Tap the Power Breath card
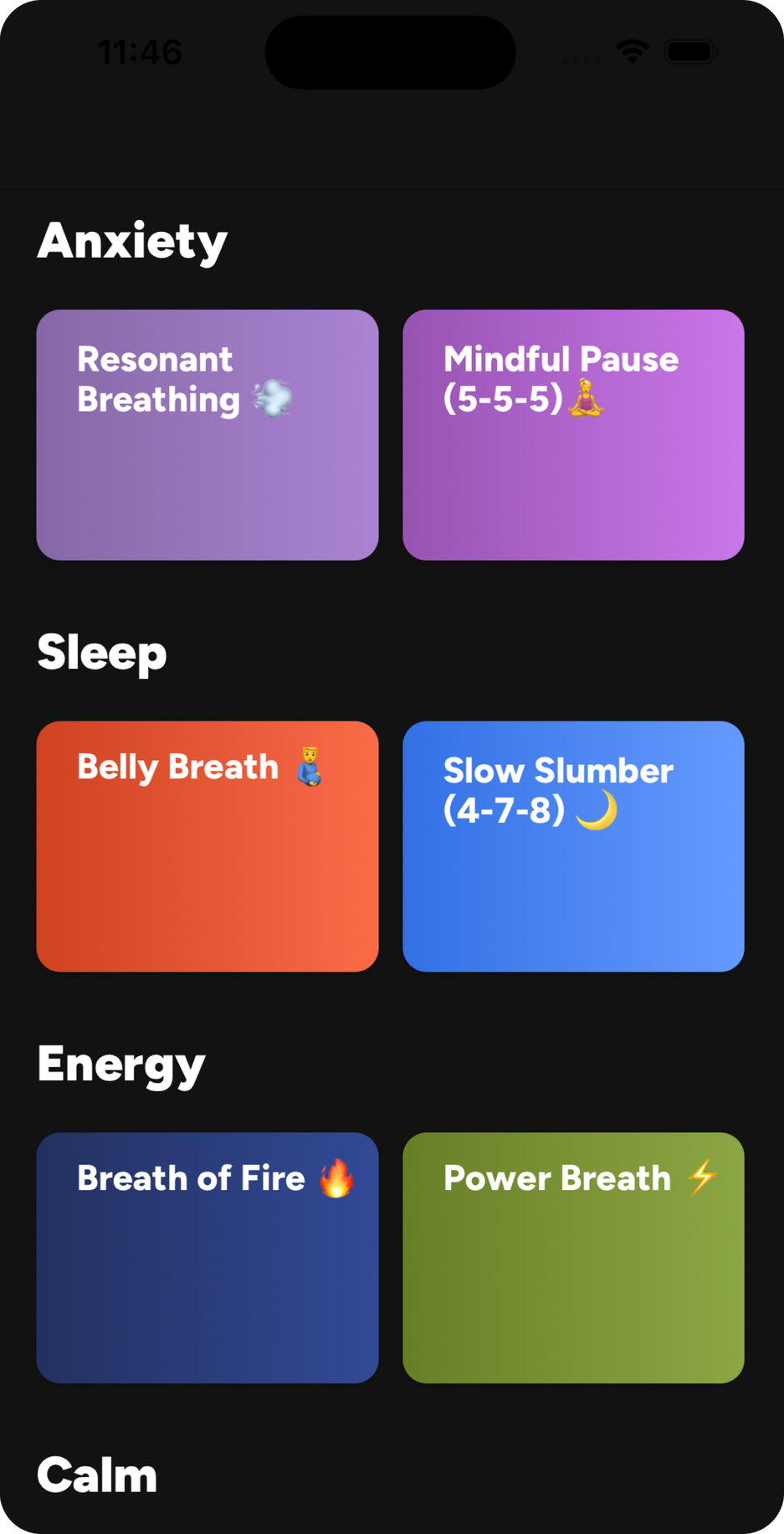Screen dimensions: 784x1534 573,1257
